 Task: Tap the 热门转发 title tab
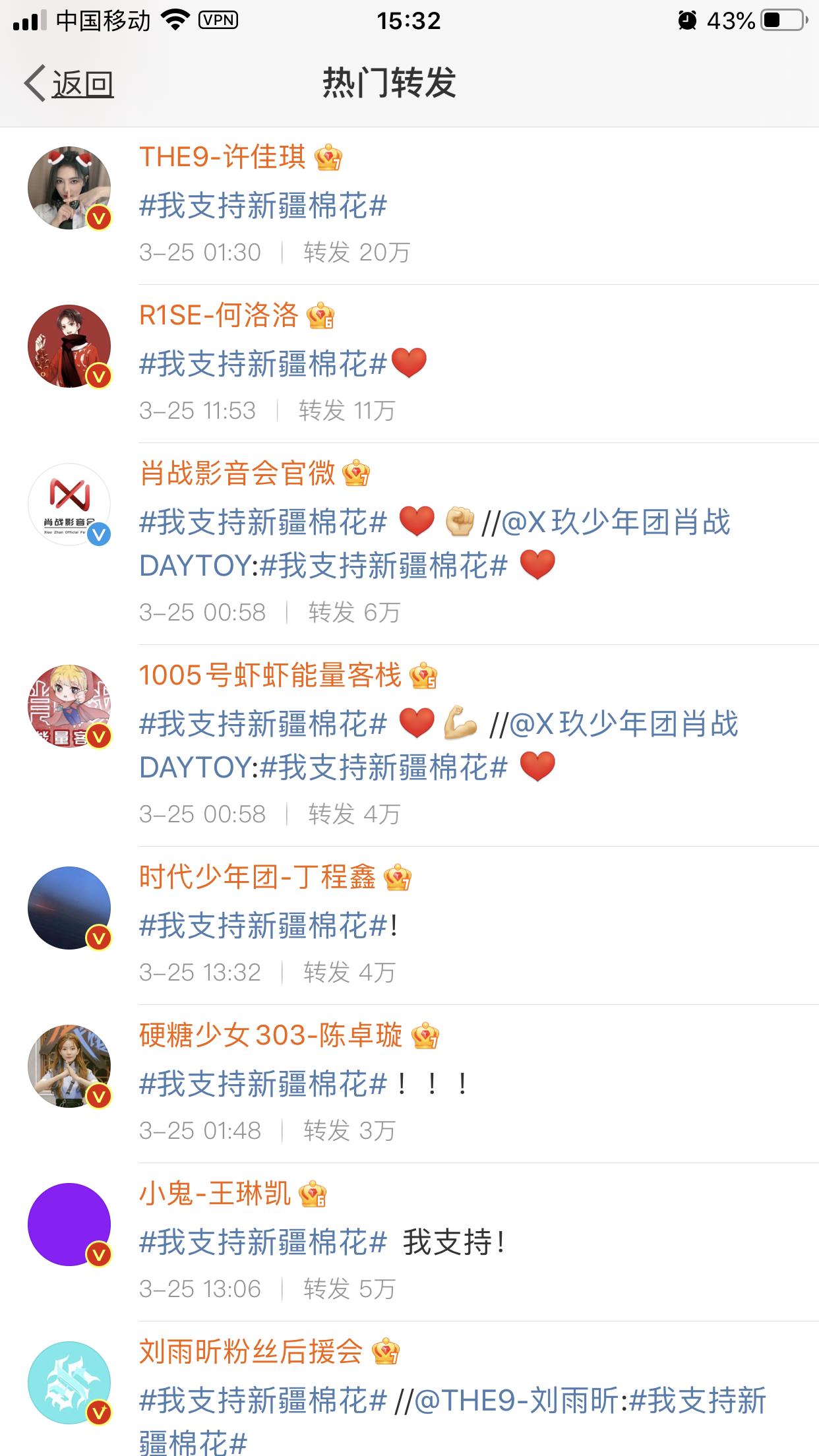(389, 82)
